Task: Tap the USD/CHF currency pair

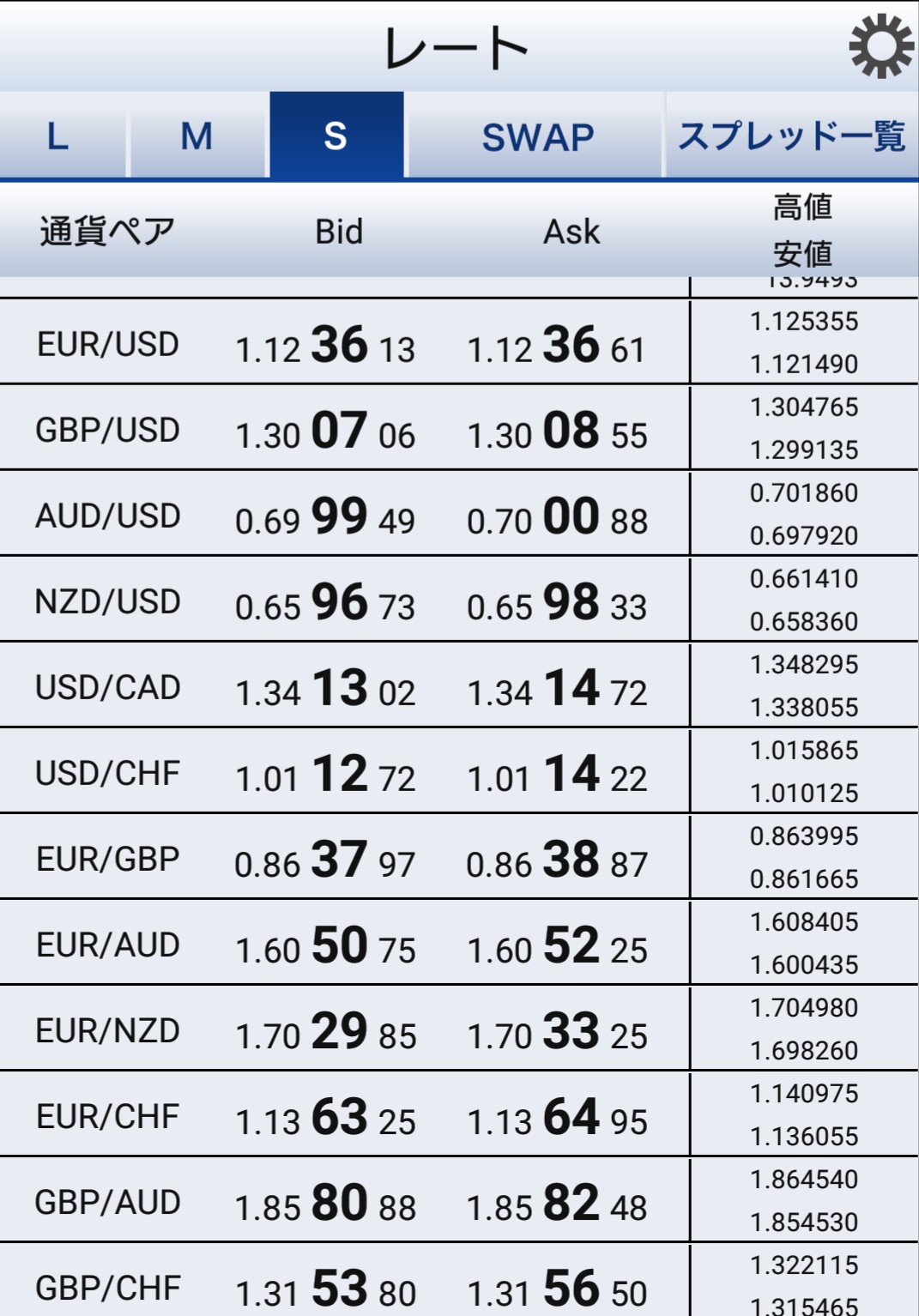Action: (x=108, y=773)
